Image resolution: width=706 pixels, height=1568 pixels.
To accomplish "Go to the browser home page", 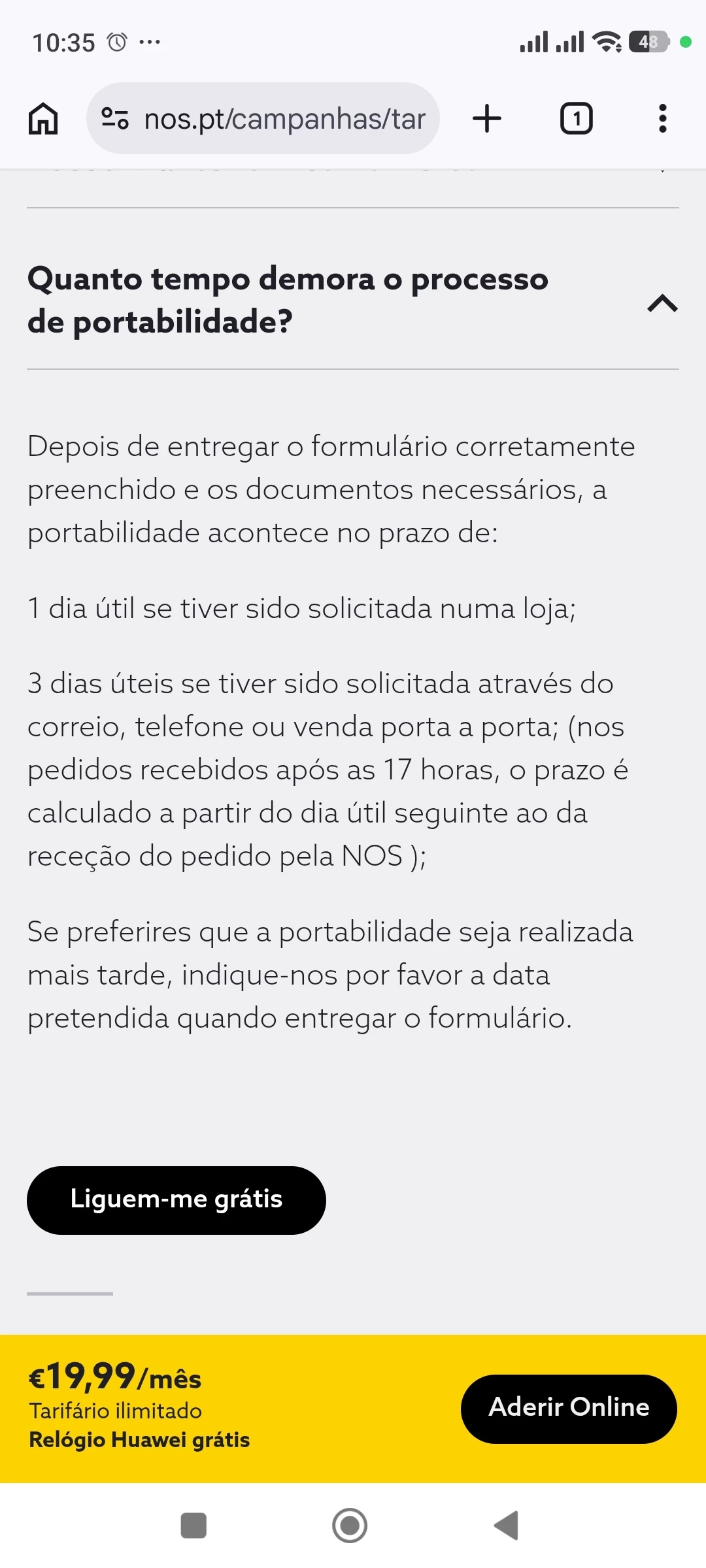I will (43, 119).
